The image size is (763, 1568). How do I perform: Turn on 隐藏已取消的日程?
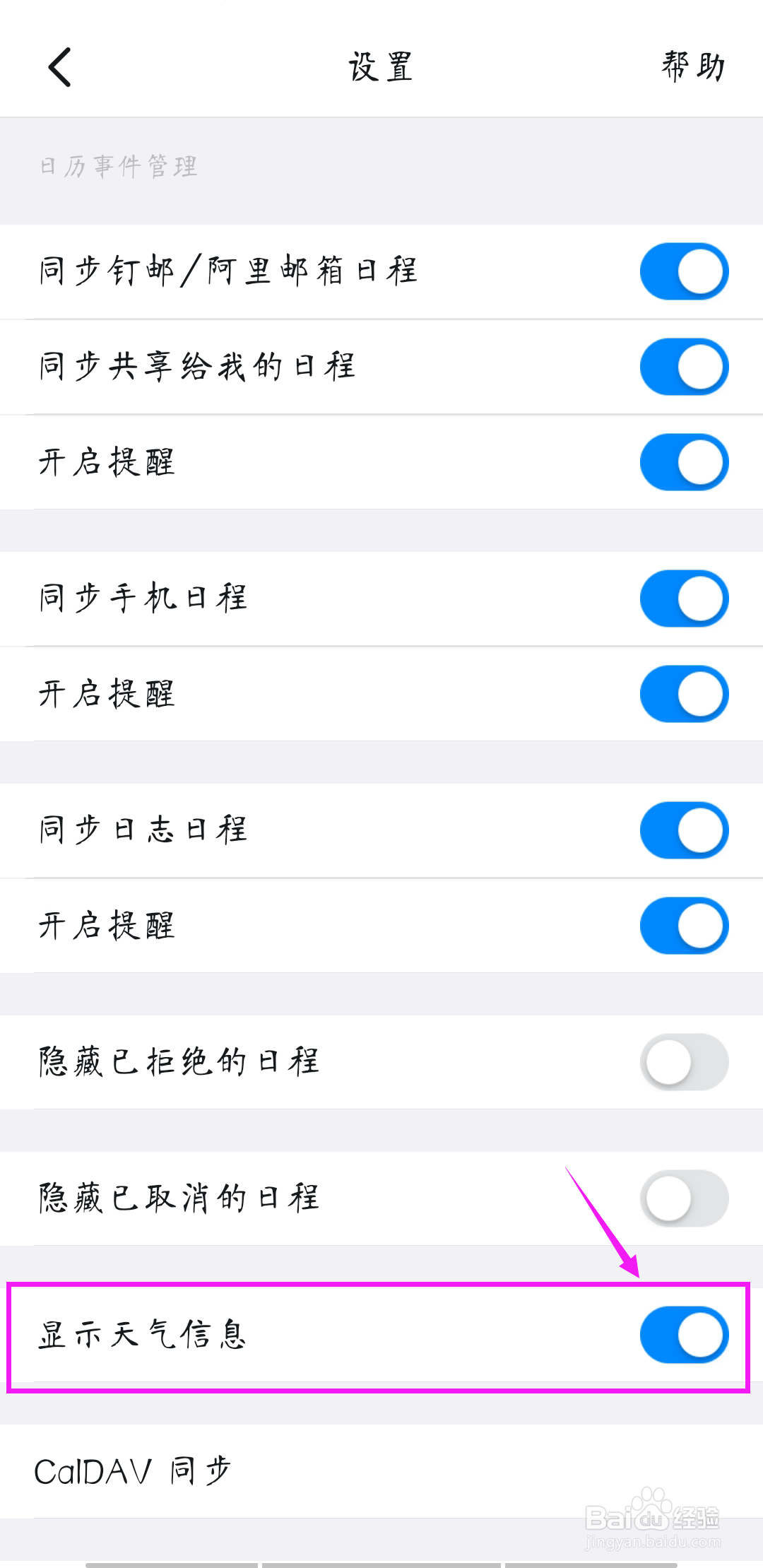[x=684, y=1198]
